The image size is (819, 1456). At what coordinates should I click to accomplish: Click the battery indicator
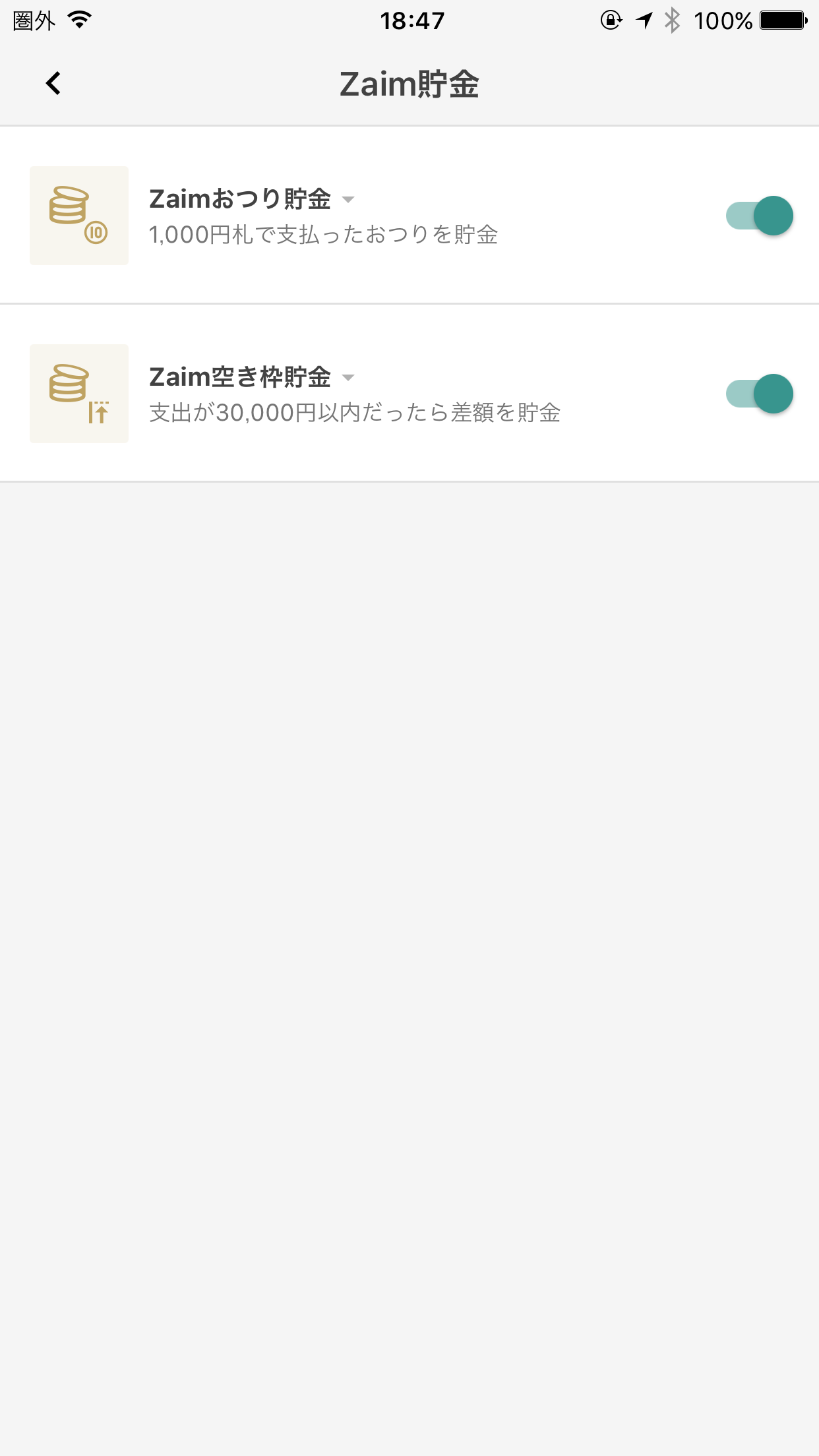tap(781, 20)
